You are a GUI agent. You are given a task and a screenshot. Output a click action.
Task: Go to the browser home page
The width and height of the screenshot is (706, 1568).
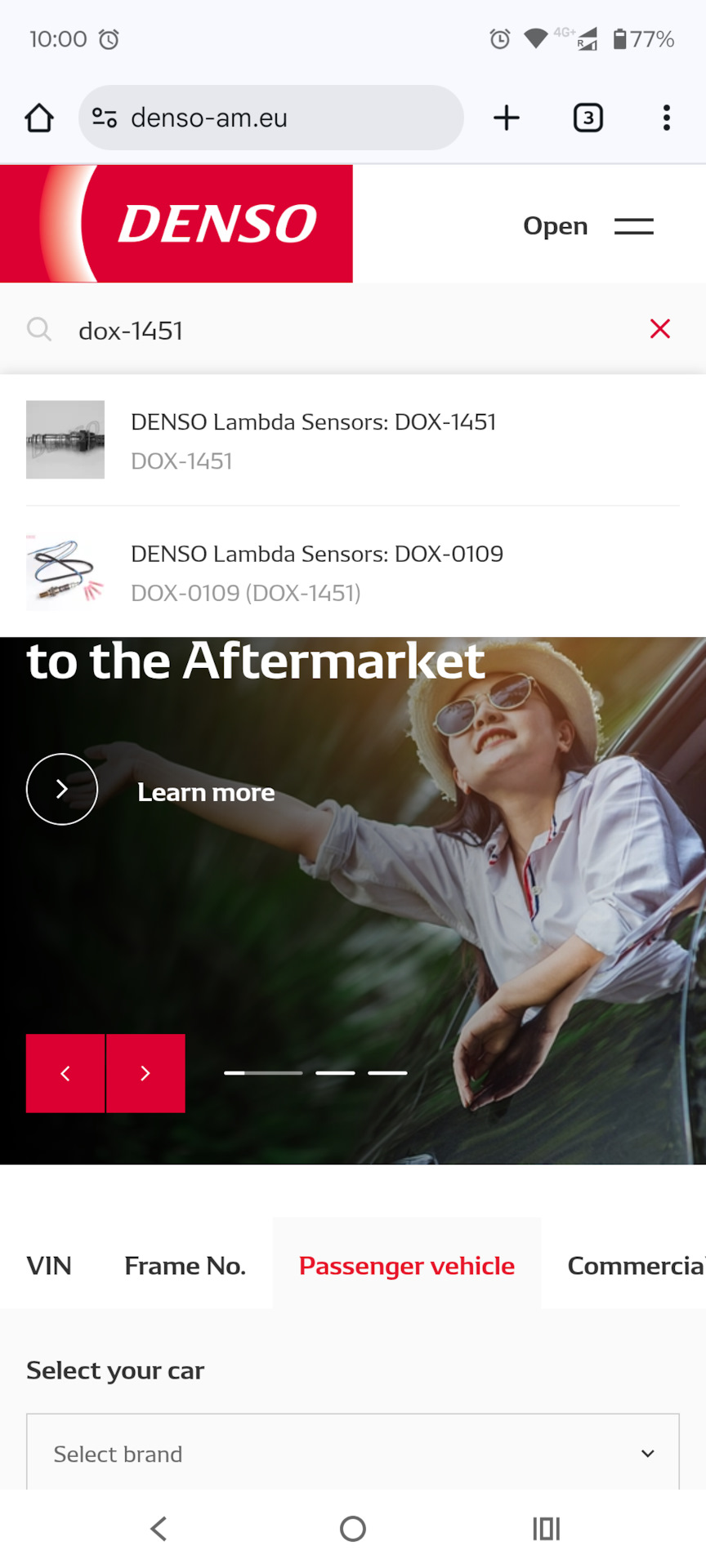pyautogui.click(x=39, y=118)
